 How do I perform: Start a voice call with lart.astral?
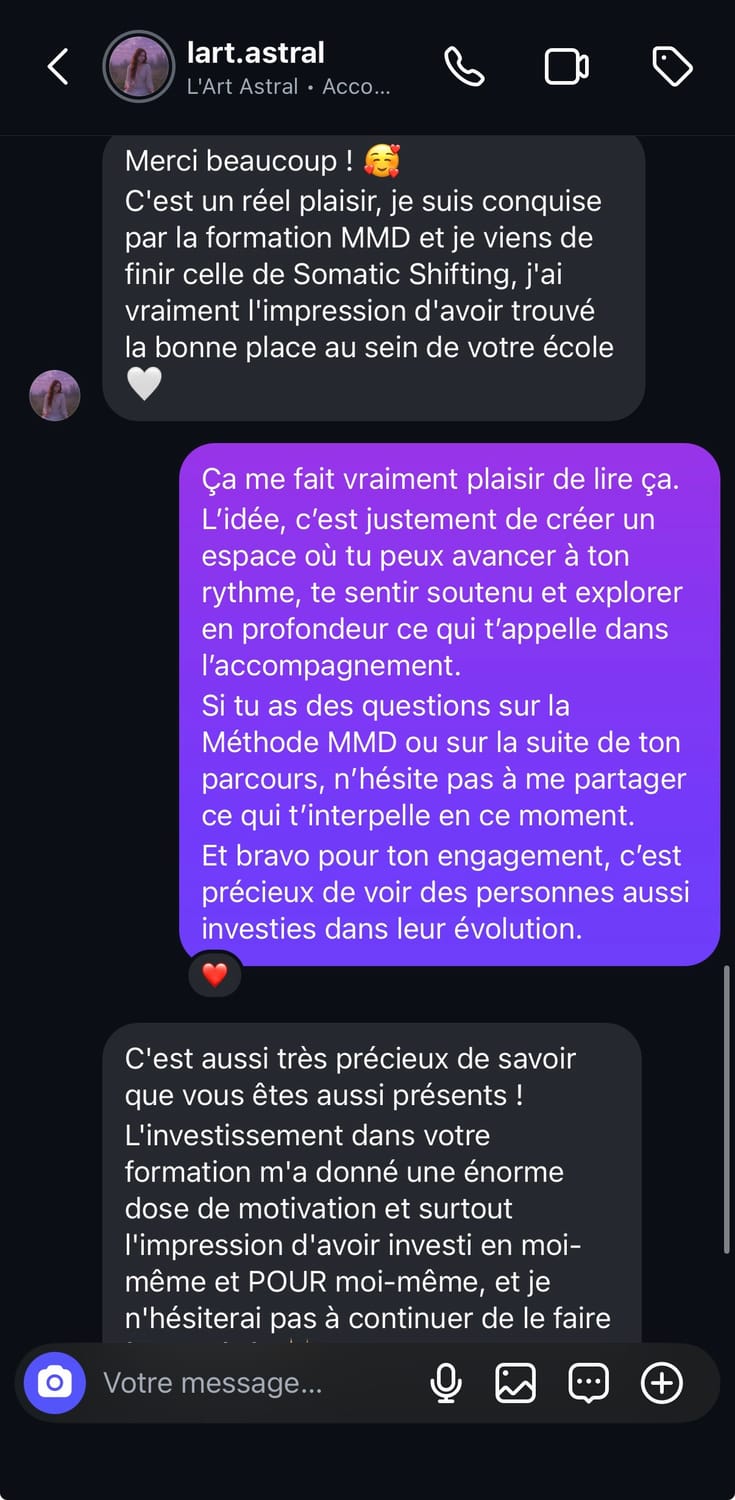(x=464, y=67)
